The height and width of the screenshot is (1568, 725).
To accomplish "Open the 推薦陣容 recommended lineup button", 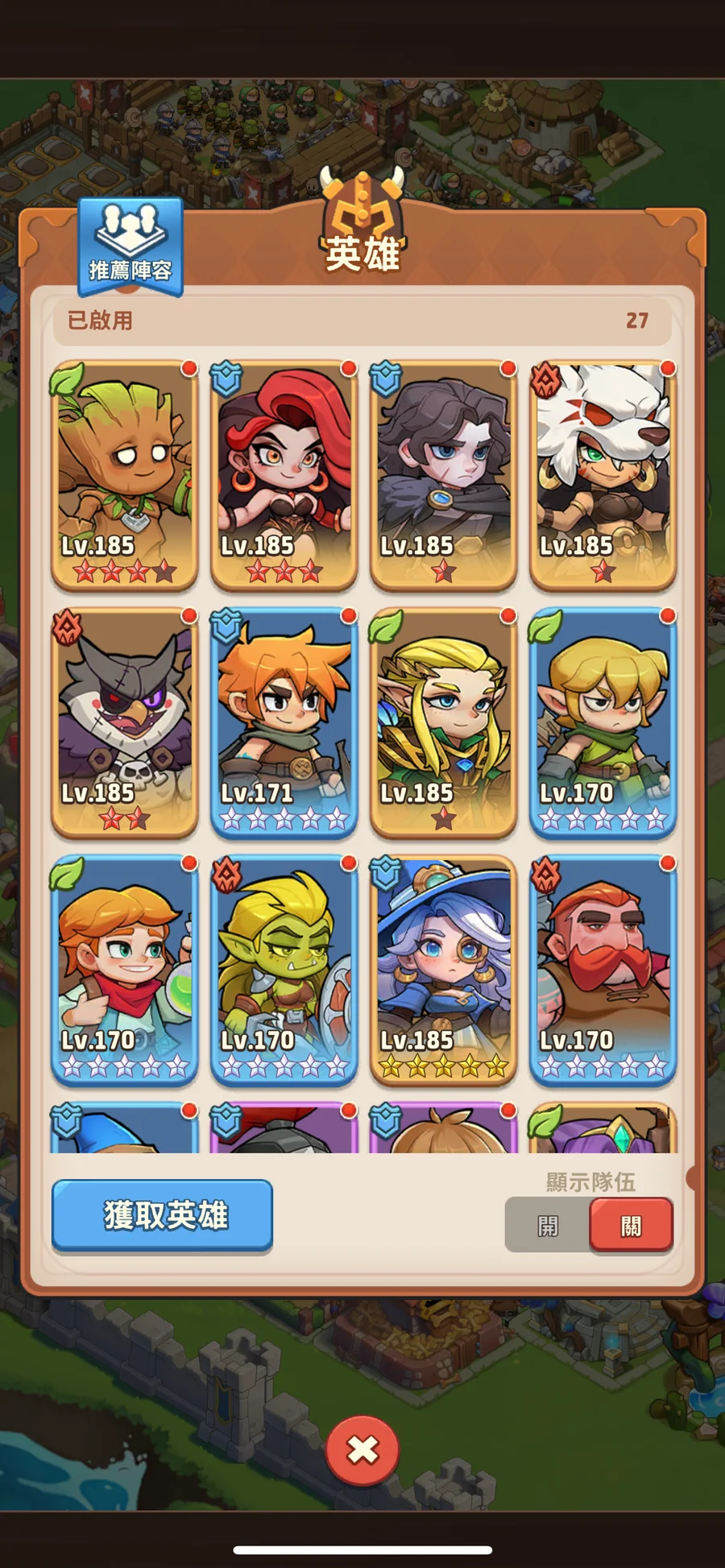I will (x=130, y=246).
